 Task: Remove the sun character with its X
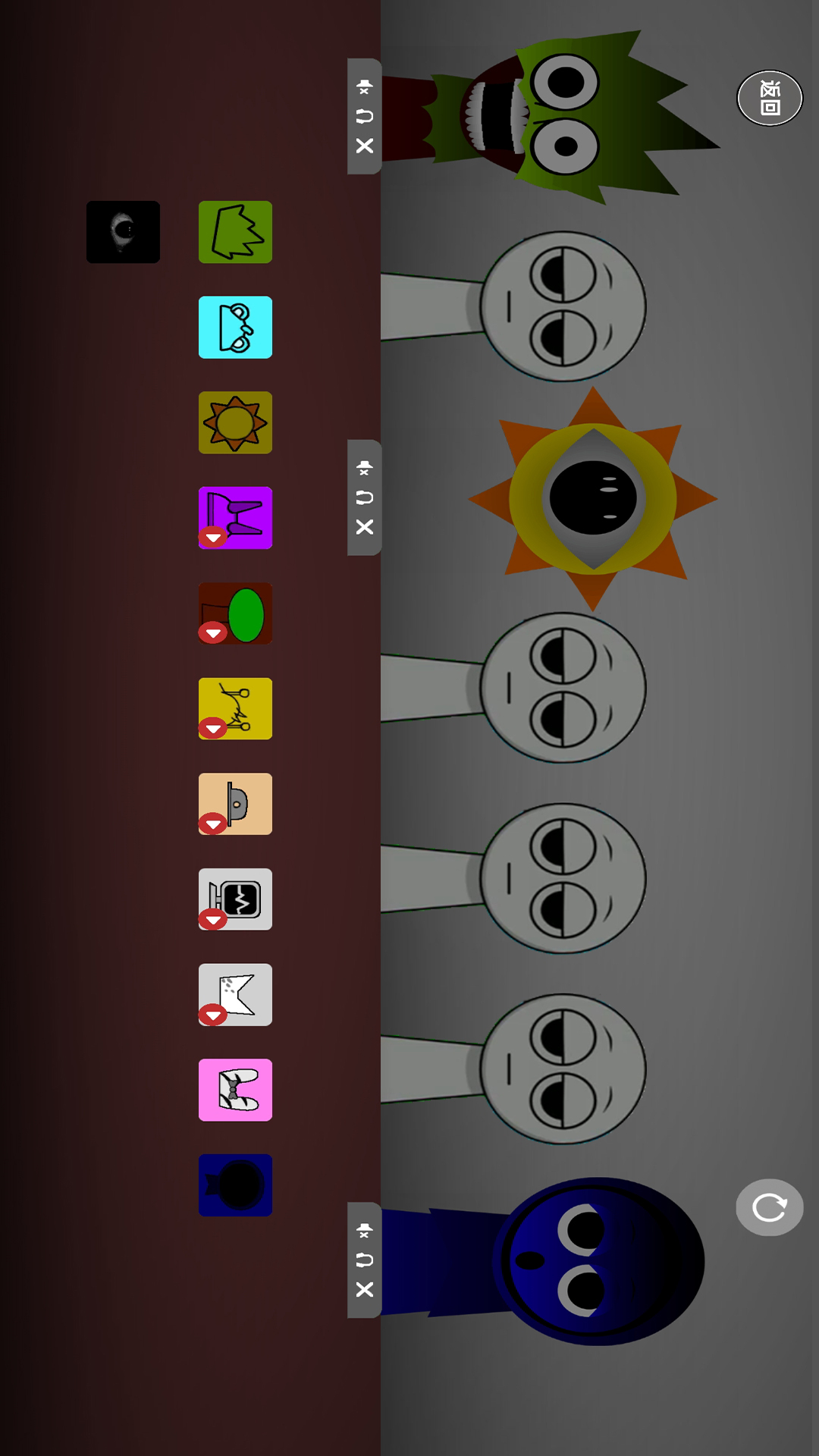tap(365, 527)
